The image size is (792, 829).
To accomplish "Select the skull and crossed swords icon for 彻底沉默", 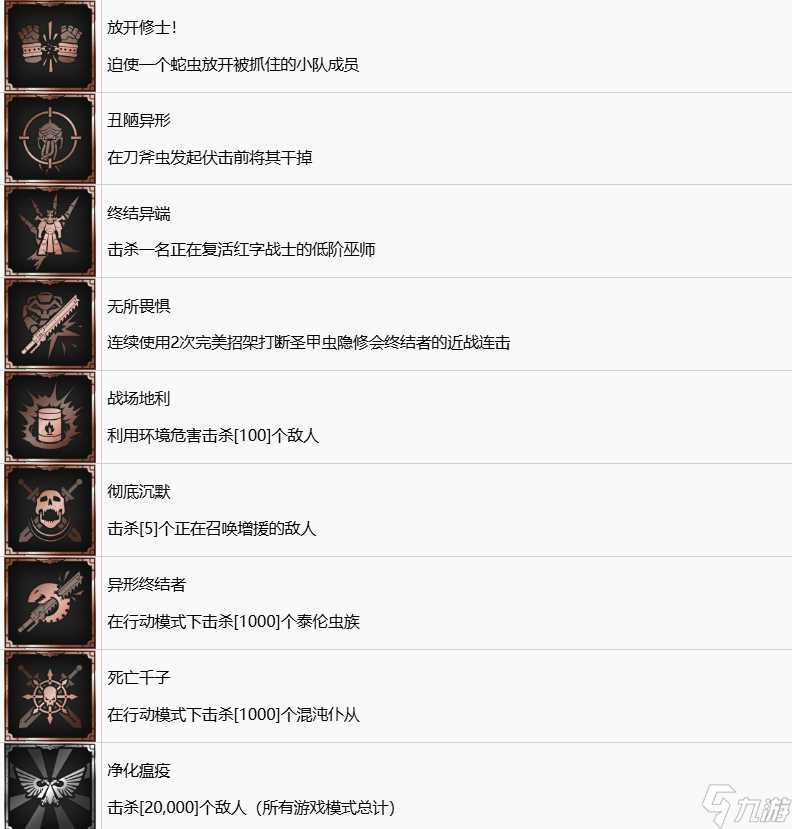I will point(49,510).
